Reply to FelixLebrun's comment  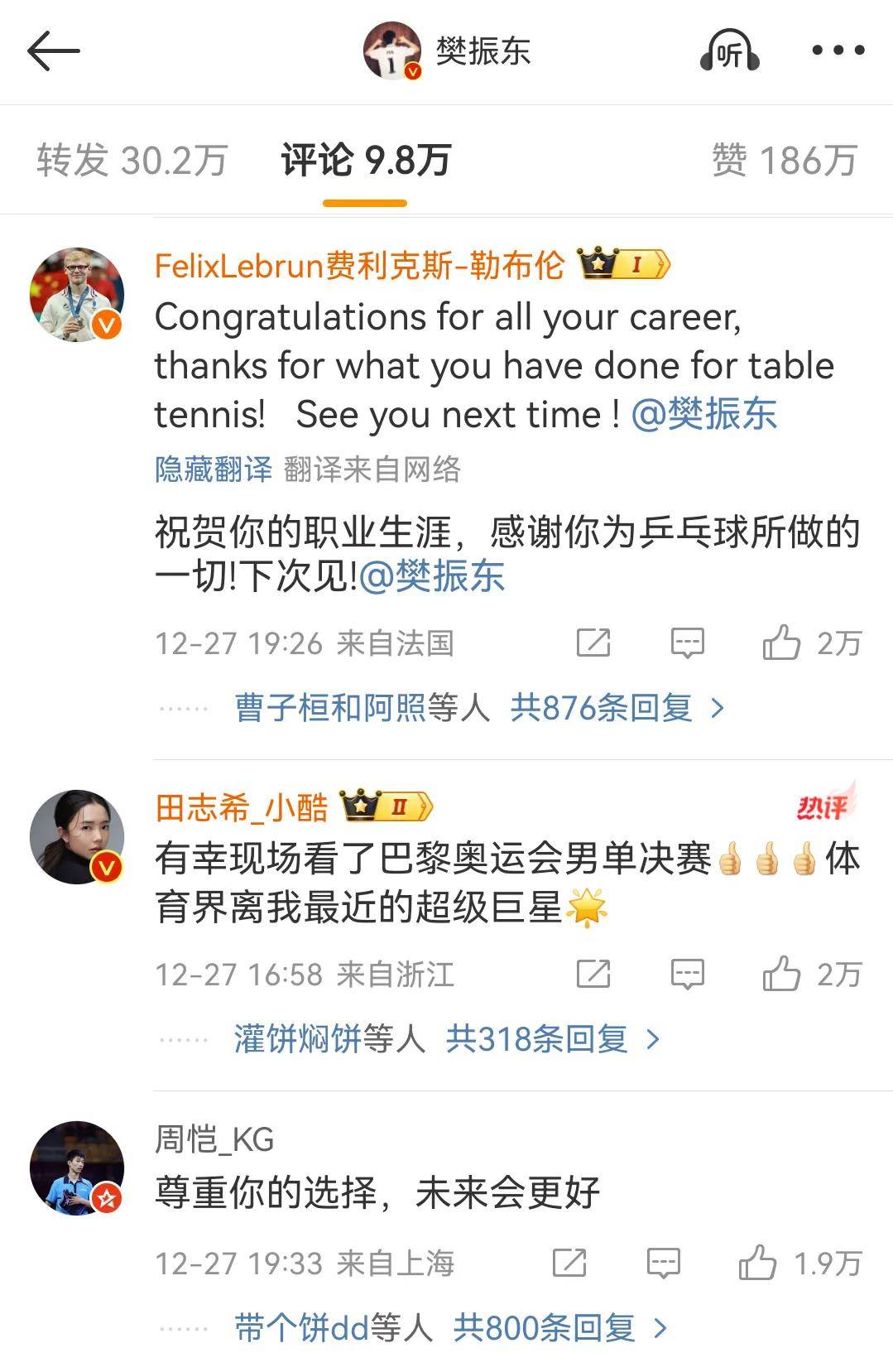687,643
